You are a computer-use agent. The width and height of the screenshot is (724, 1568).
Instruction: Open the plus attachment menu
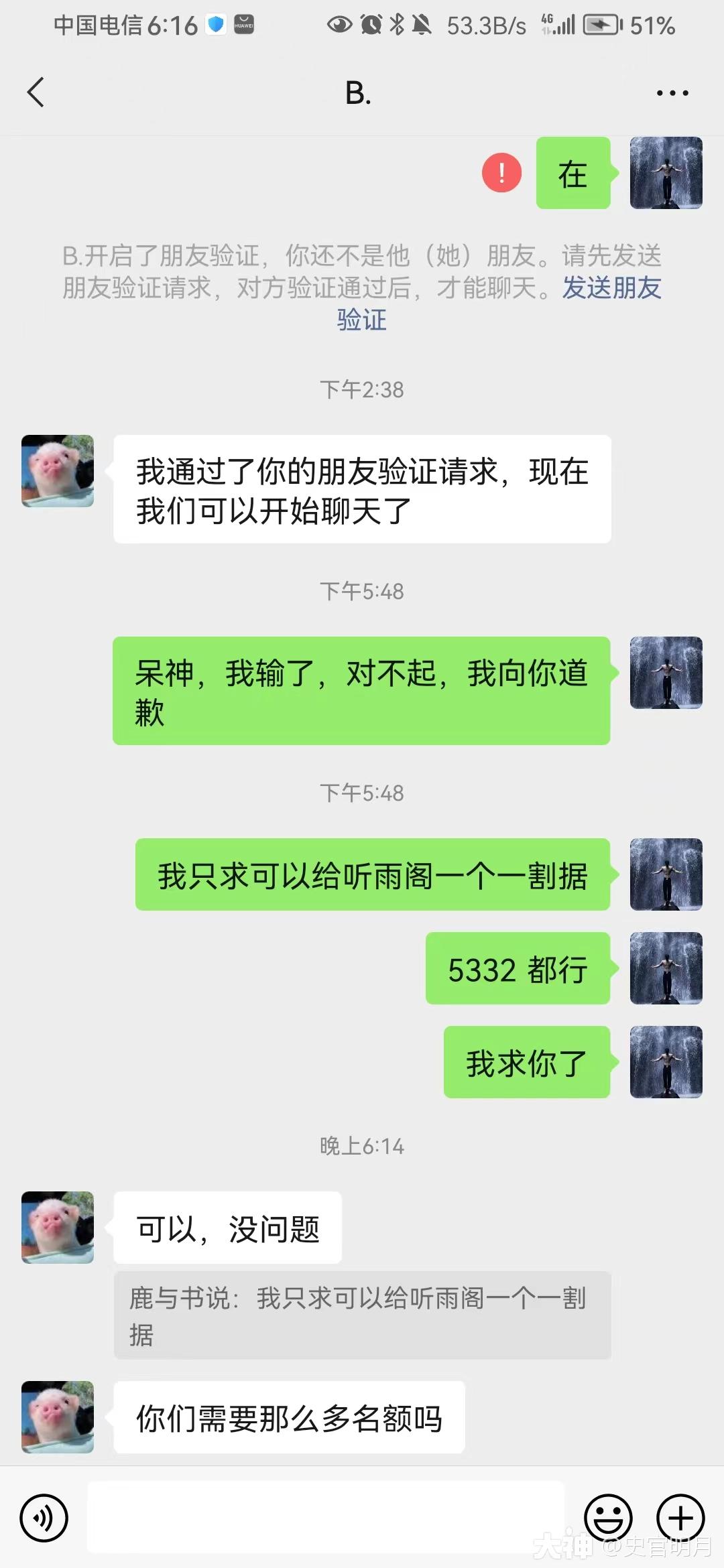tap(680, 1518)
